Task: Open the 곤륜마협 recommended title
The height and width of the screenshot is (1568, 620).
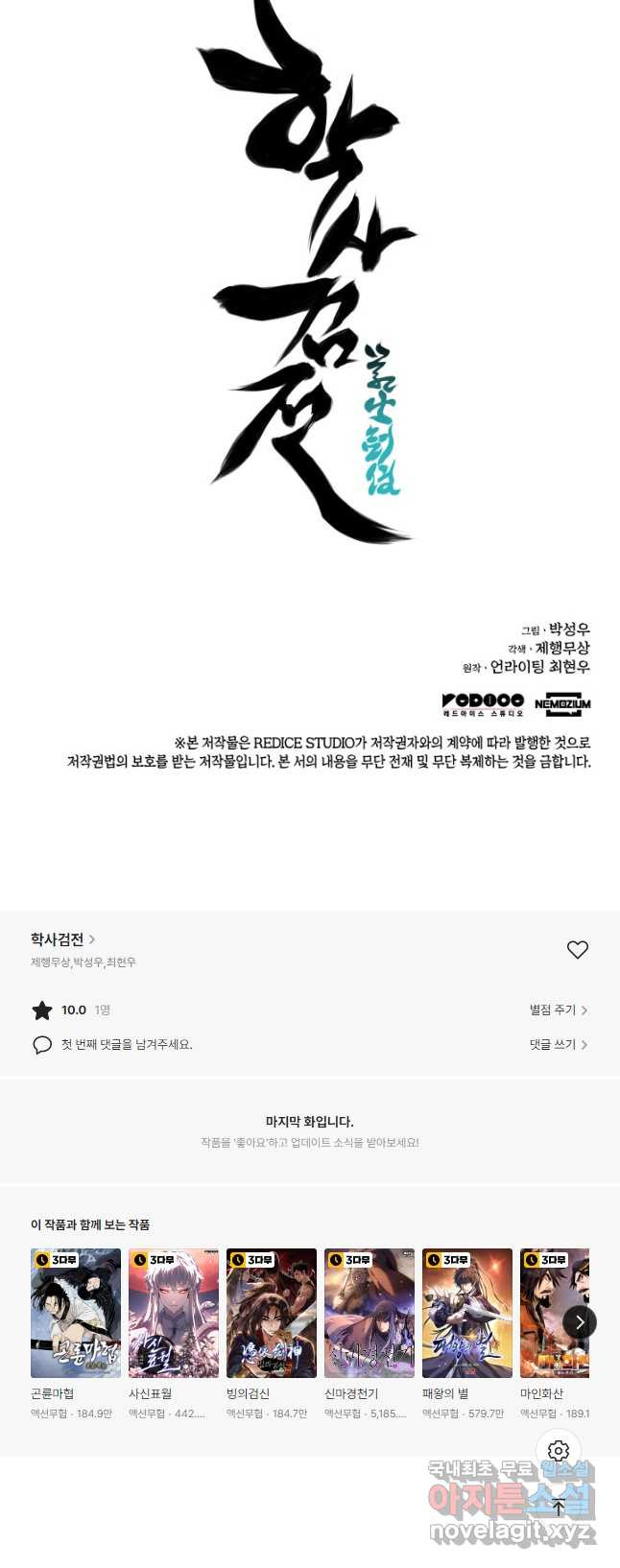Action: 76,1313
